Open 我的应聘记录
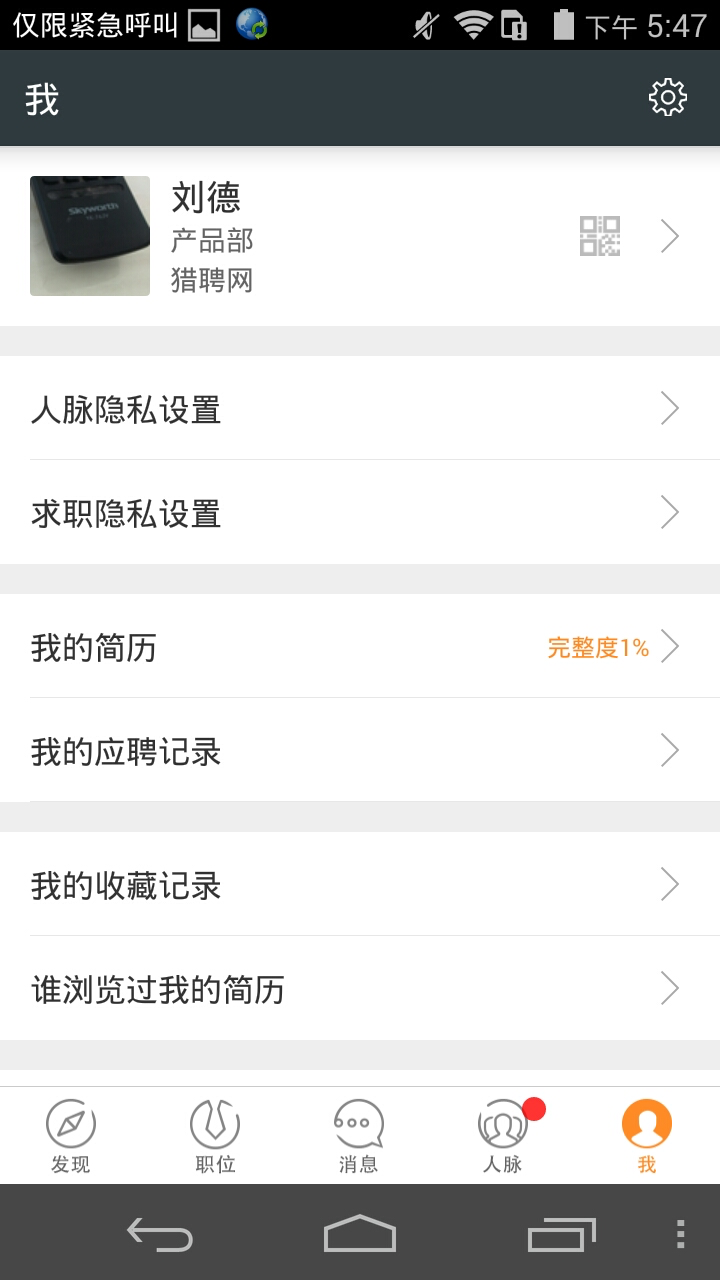Screen dimensions: 720x1280 (x=360, y=751)
